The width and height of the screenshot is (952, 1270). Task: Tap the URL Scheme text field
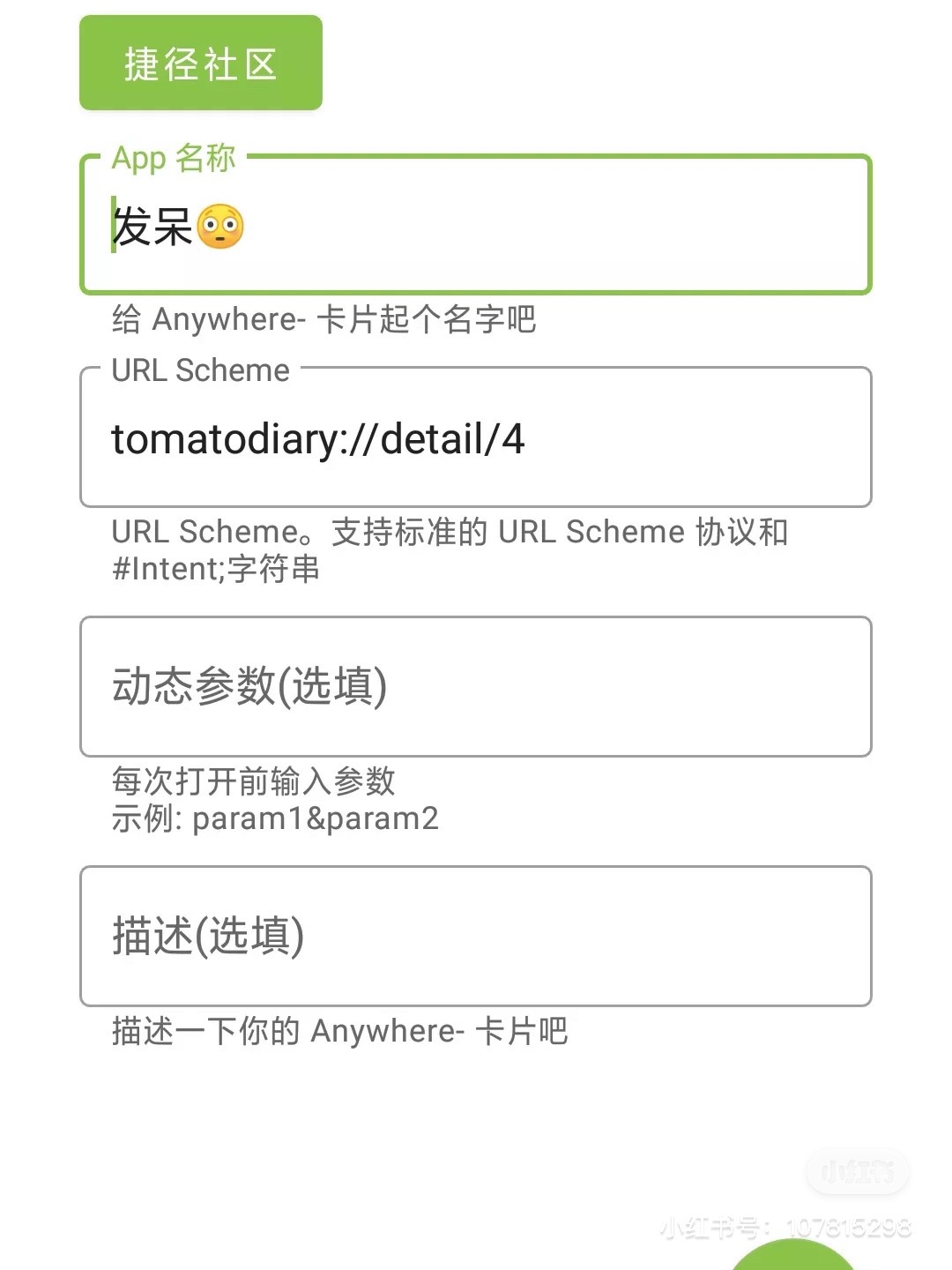476,438
